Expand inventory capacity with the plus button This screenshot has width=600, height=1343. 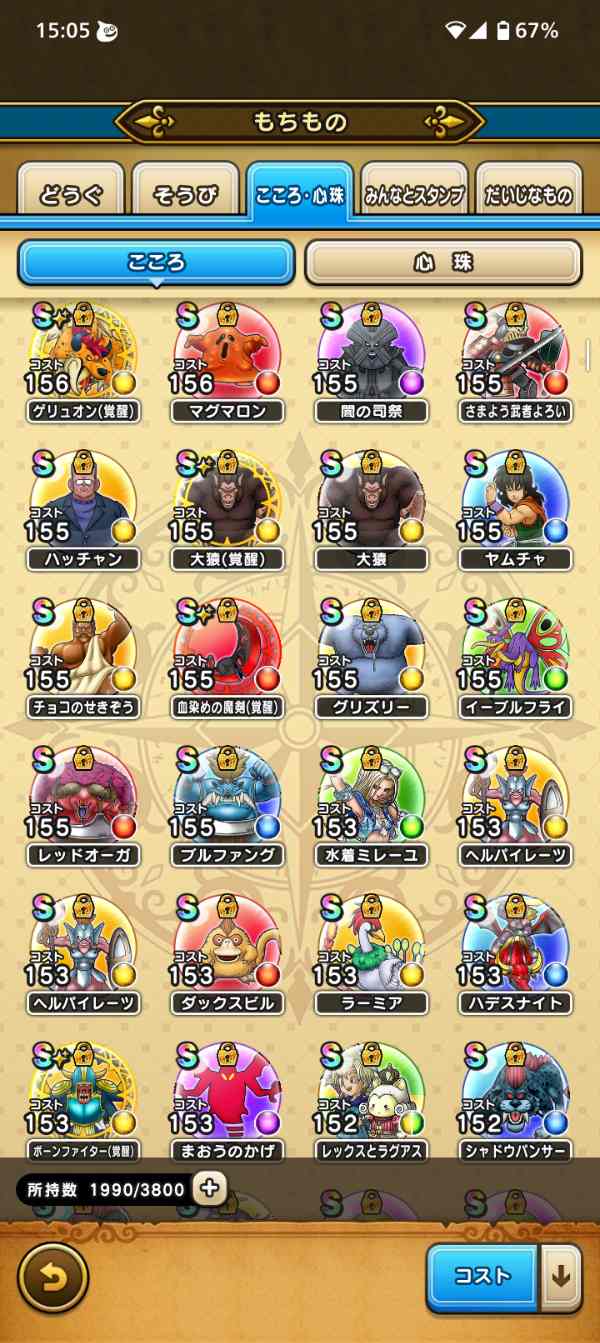pyautogui.click(x=210, y=1188)
